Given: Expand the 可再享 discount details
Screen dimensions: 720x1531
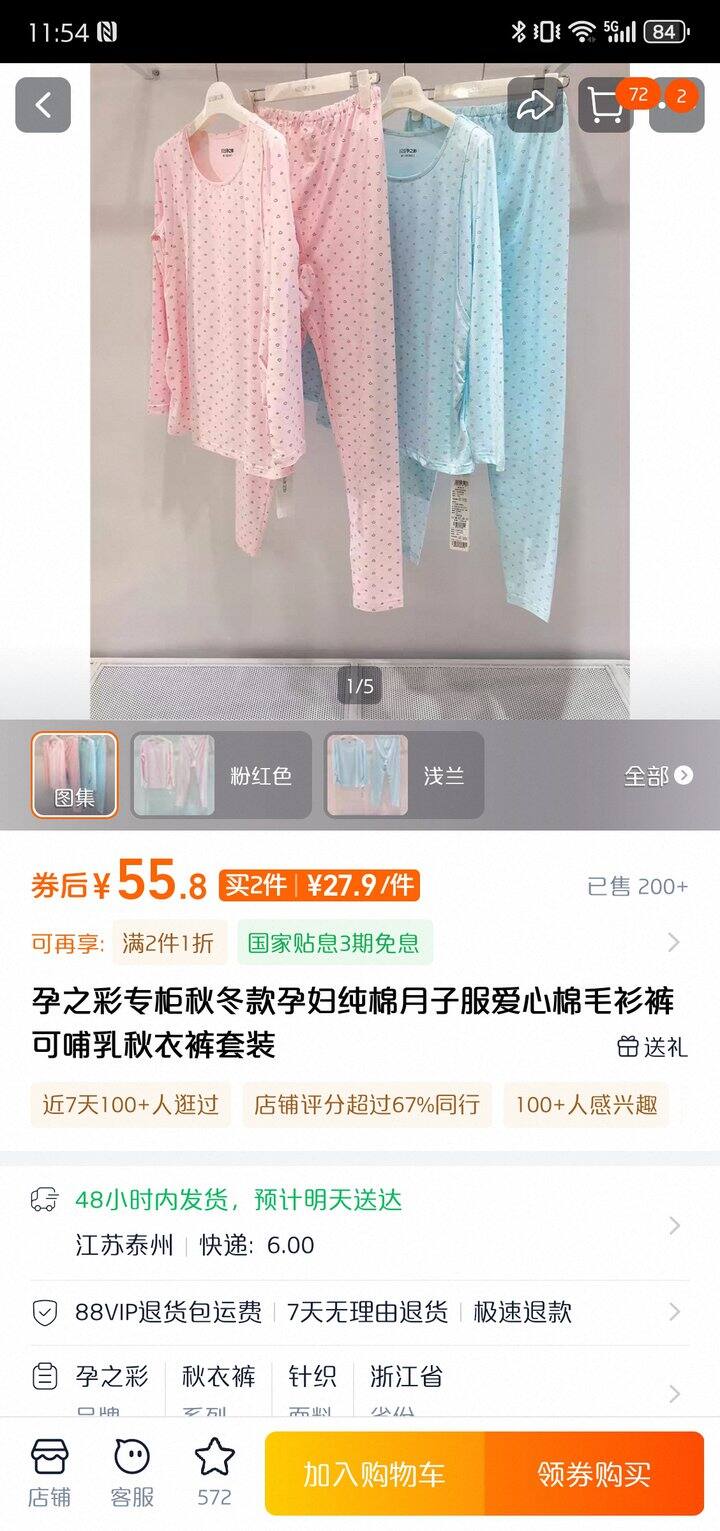Looking at the screenshot, I should tap(673, 942).
